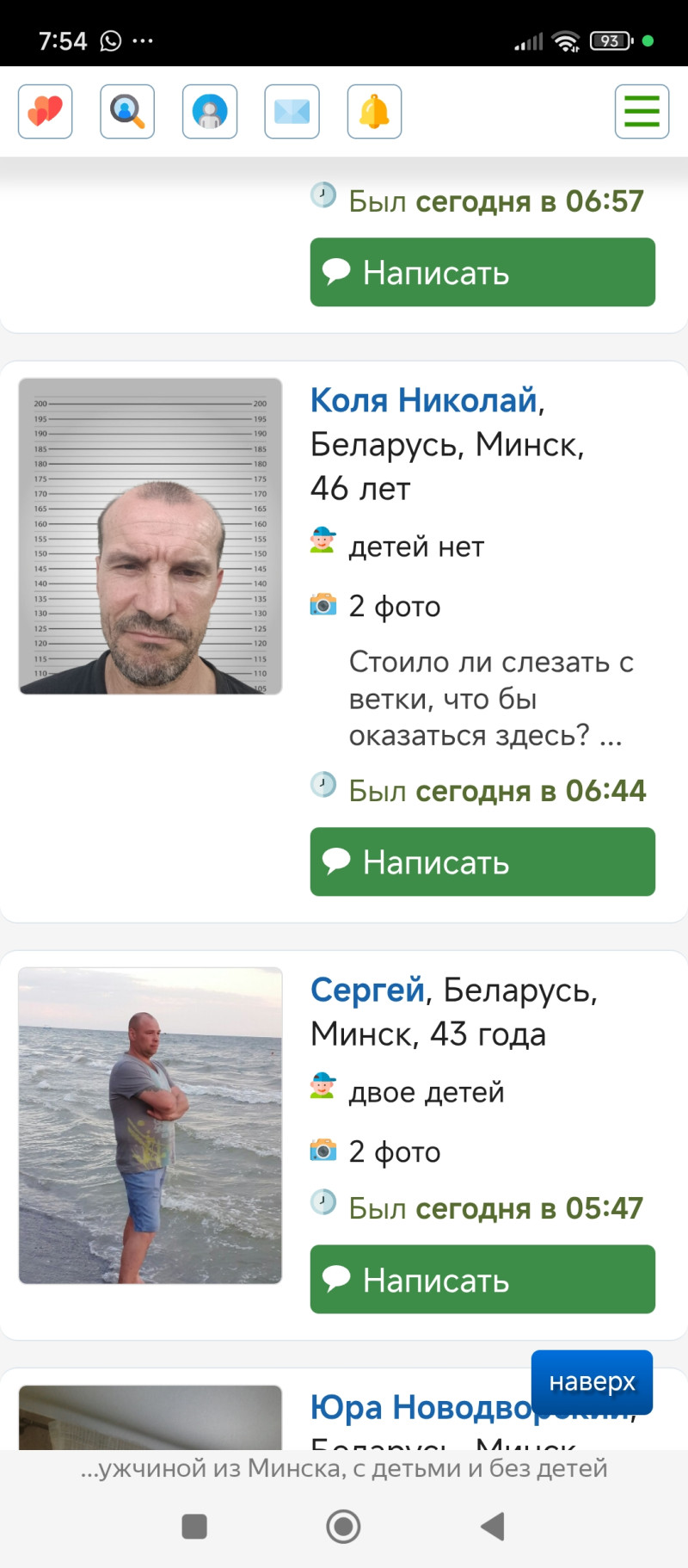View Сергей's beach photo
This screenshot has height=1568, width=688.
click(150, 1126)
